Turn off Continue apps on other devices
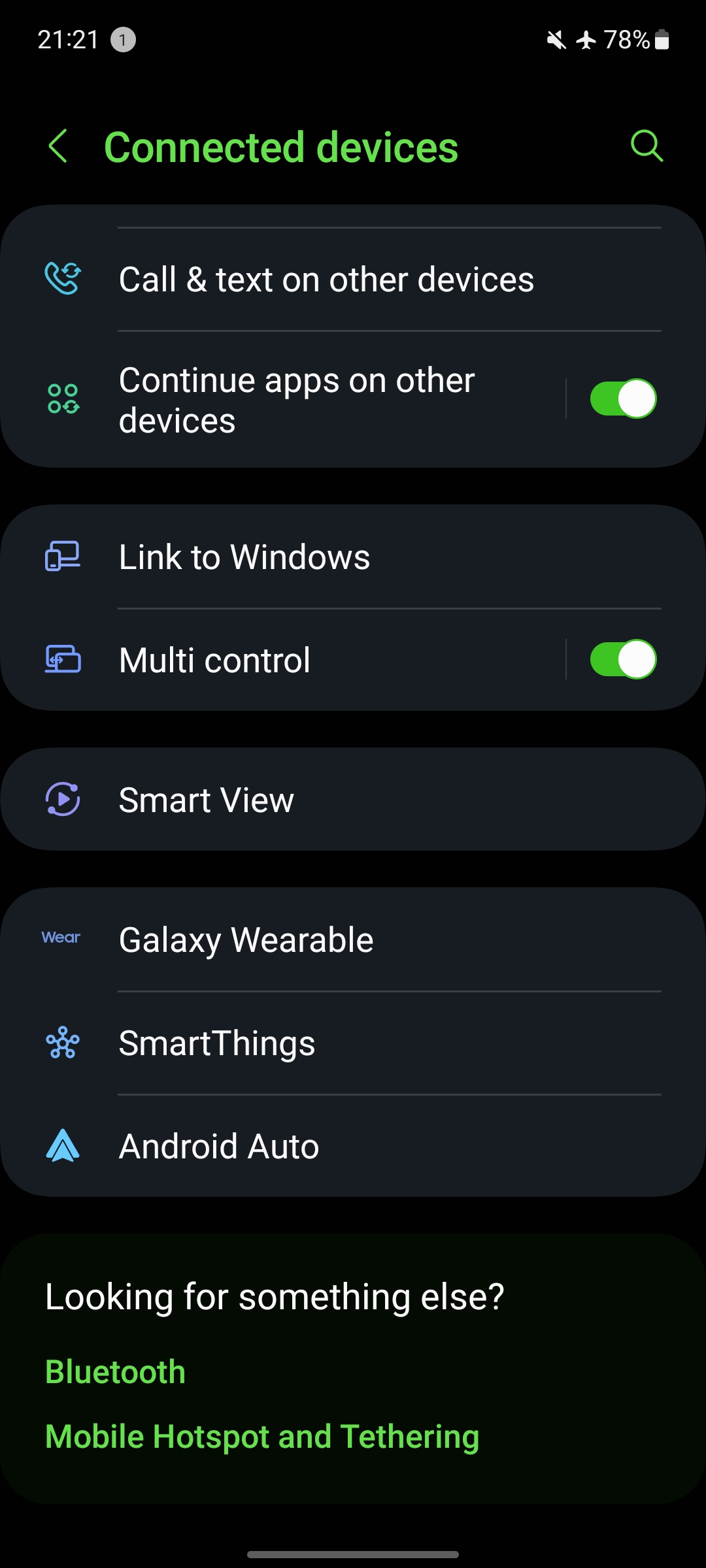 pyautogui.click(x=622, y=399)
